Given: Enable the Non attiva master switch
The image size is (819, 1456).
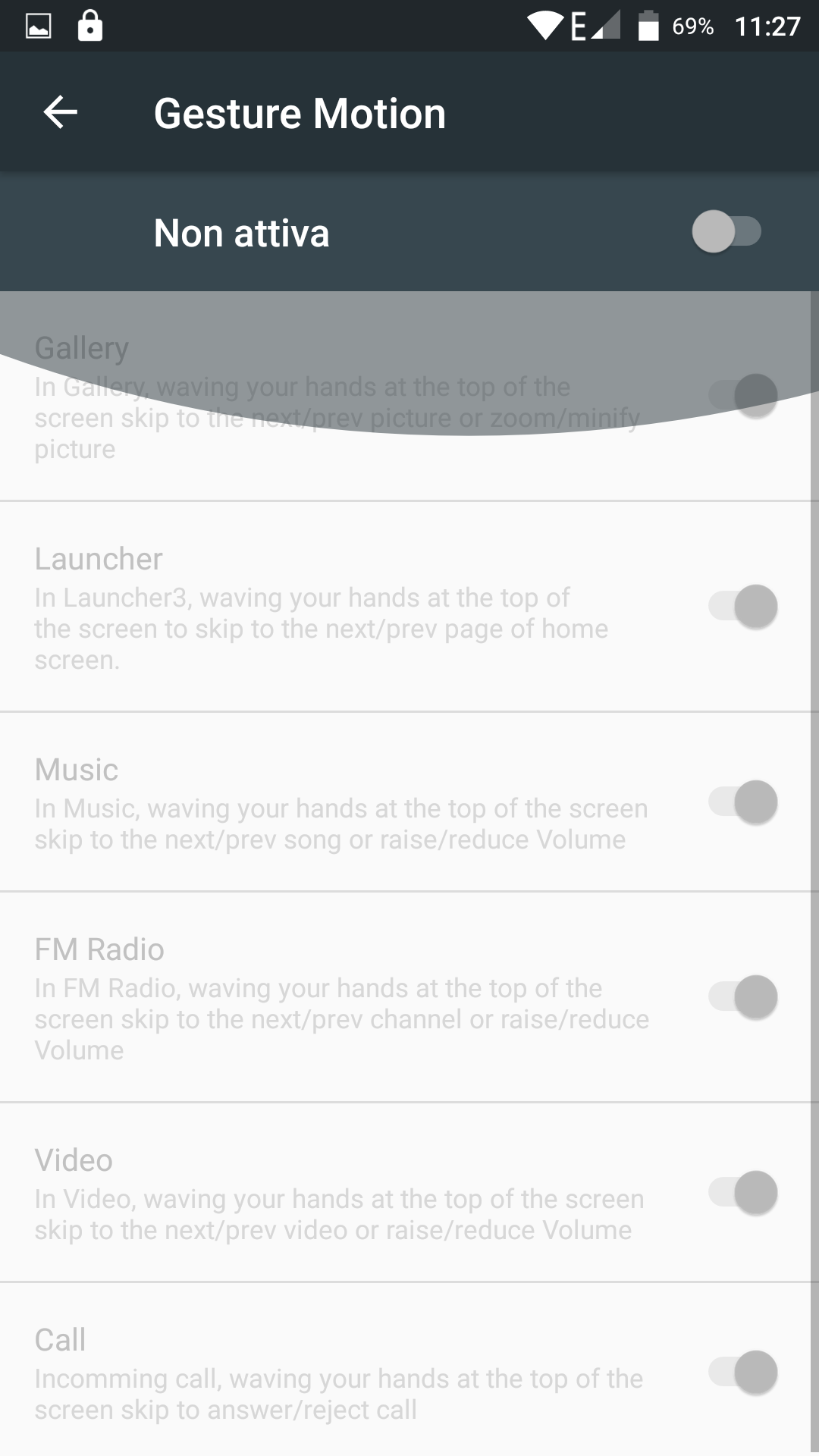Looking at the screenshot, I should (x=726, y=232).
